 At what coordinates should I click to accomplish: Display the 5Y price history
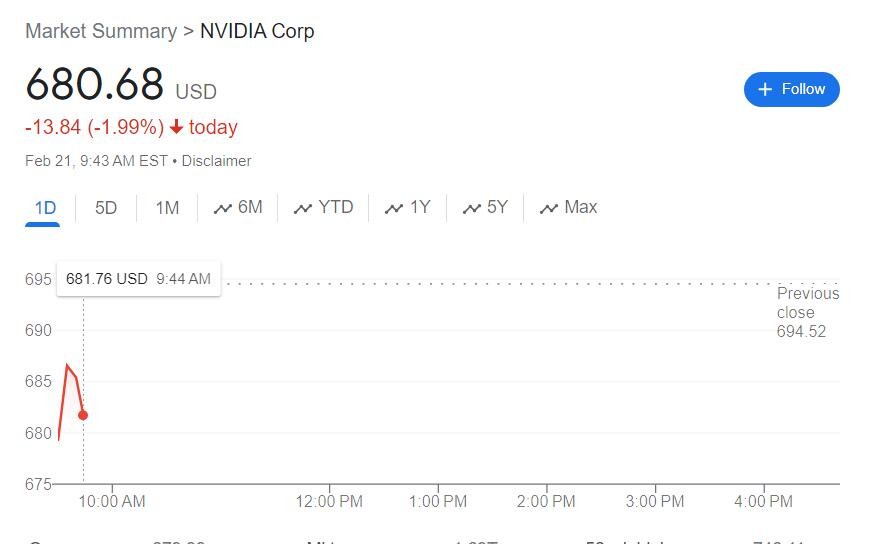[x=486, y=208]
